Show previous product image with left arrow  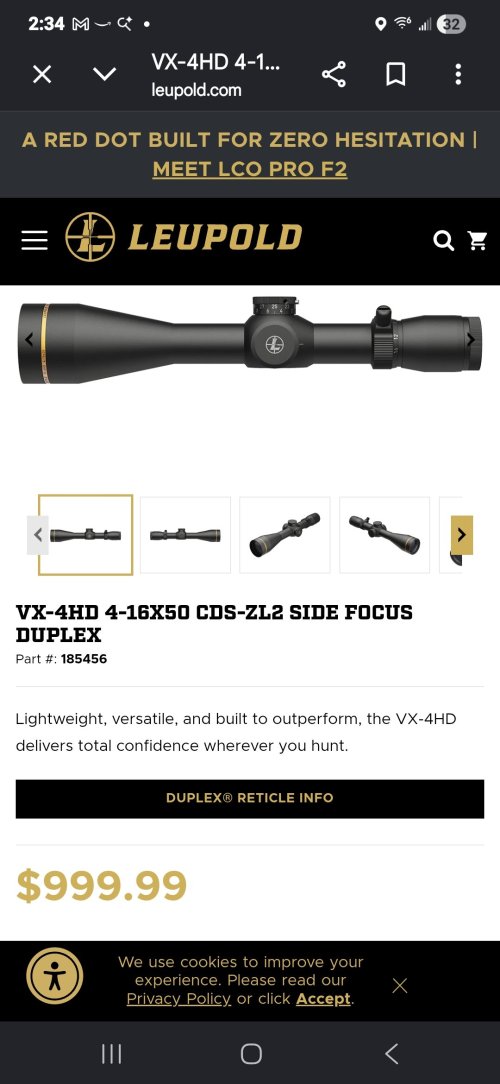pyautogui.click(x=29, y=339)
